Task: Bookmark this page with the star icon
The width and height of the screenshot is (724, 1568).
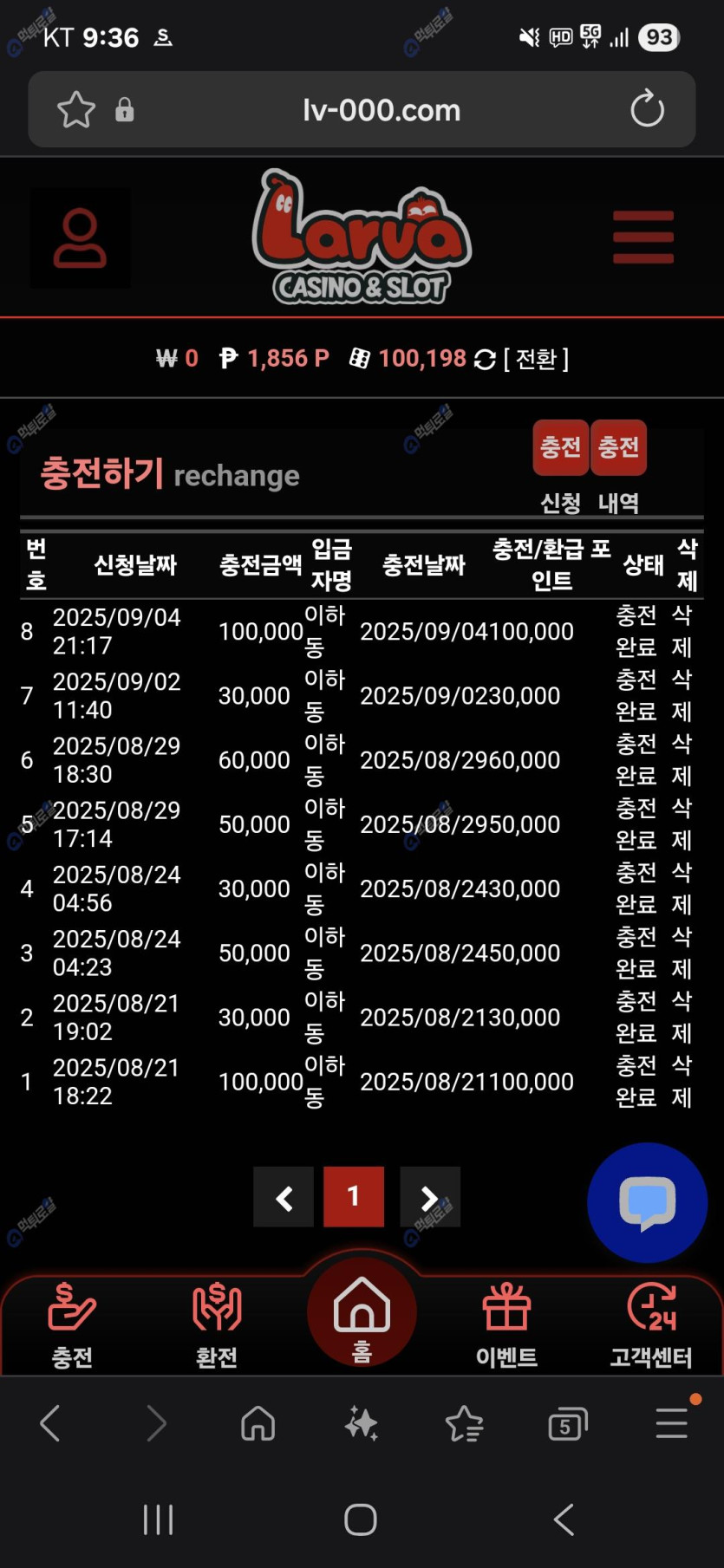Action: point(75,110)
